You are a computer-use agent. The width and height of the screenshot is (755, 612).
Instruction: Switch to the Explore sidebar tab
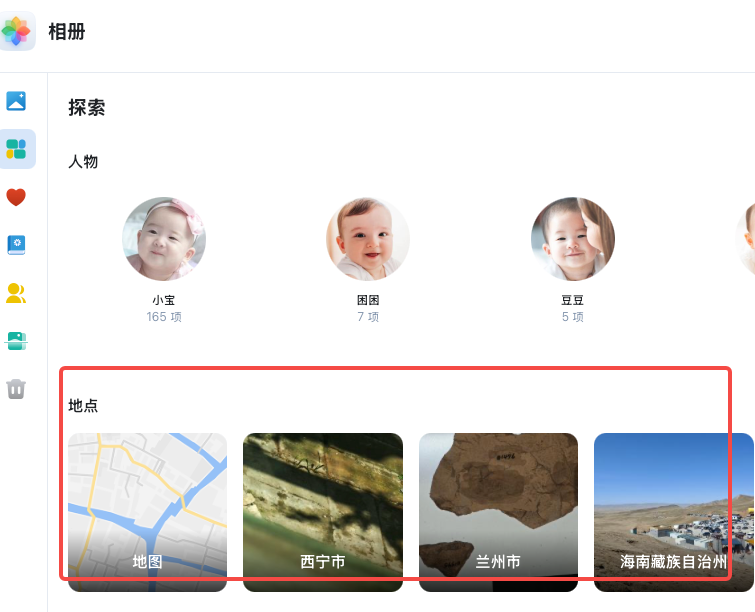click(x=16, y=149)
